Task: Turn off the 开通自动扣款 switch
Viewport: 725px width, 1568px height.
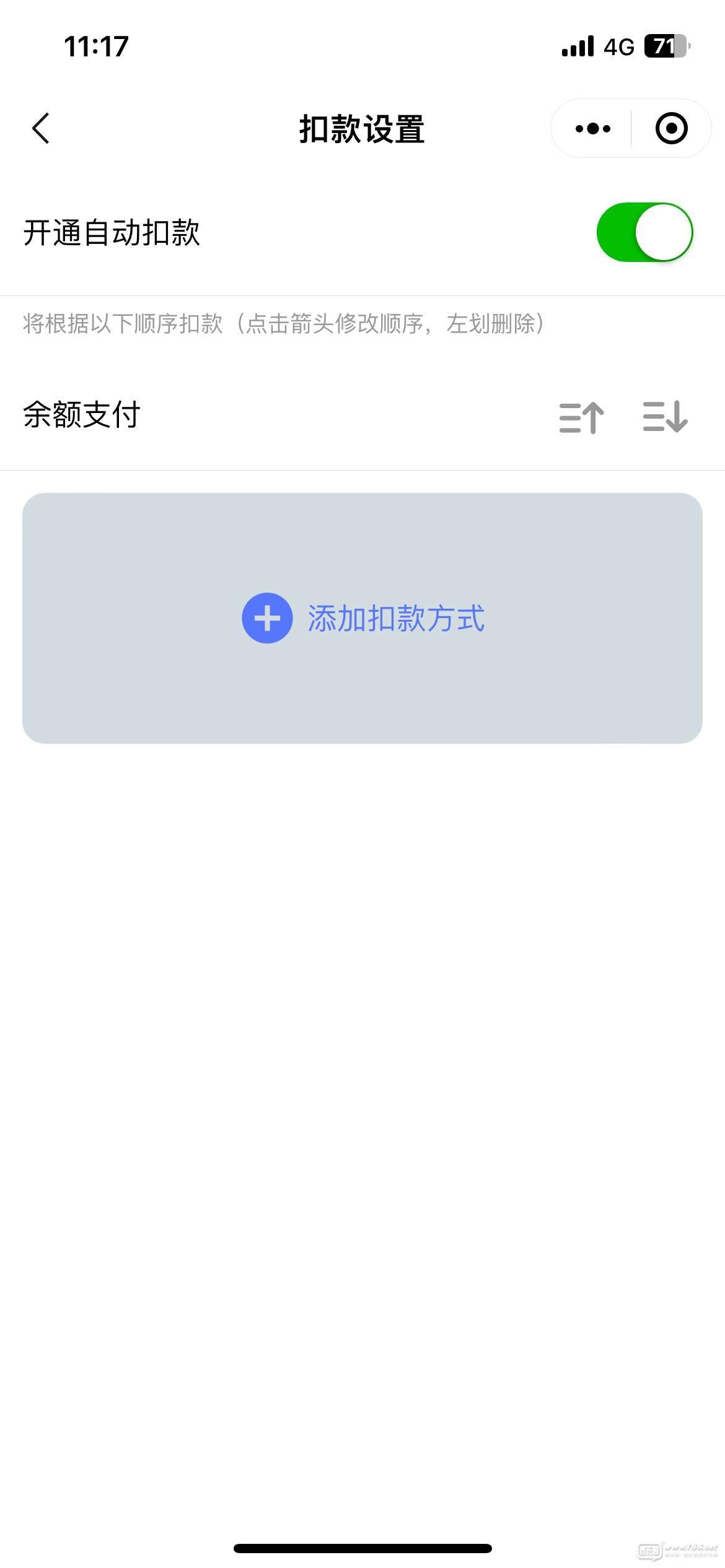Action: click(x=644, y=232)
